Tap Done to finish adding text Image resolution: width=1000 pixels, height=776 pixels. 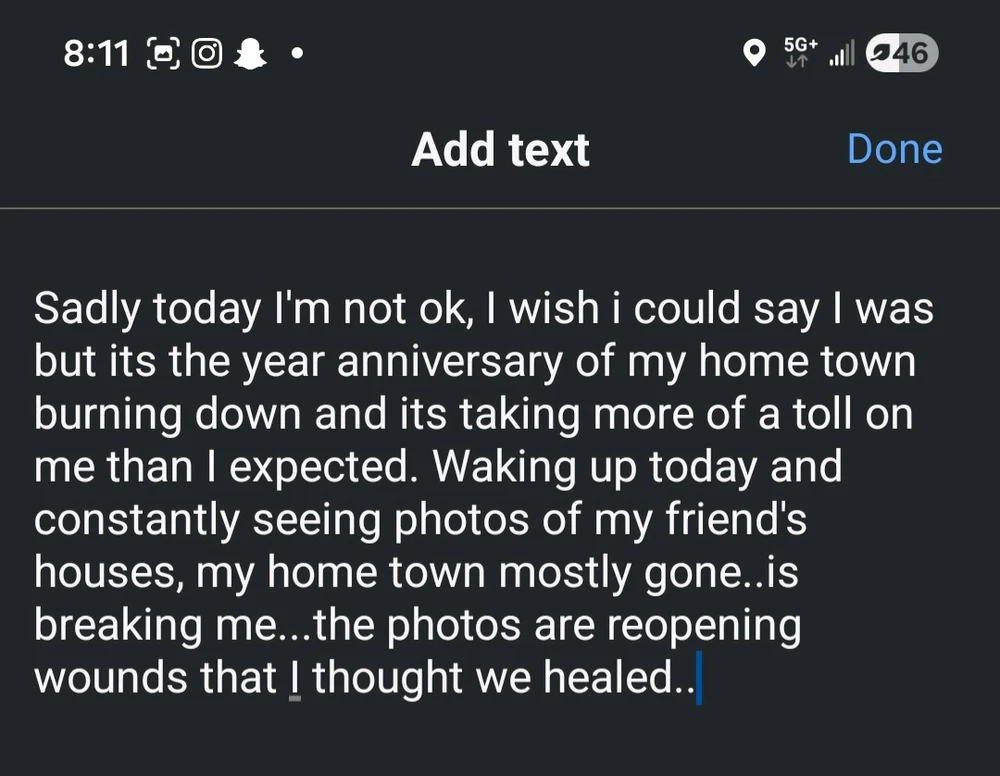(894, 149)
